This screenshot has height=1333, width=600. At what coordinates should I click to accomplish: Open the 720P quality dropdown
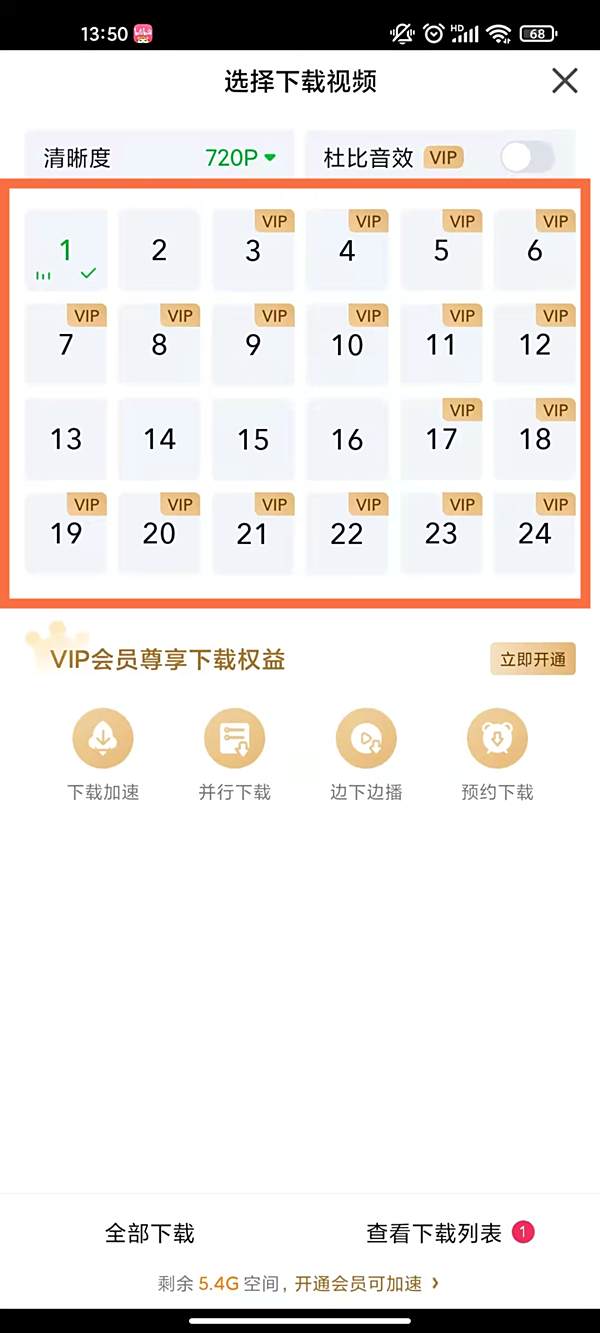coord(240,158)
